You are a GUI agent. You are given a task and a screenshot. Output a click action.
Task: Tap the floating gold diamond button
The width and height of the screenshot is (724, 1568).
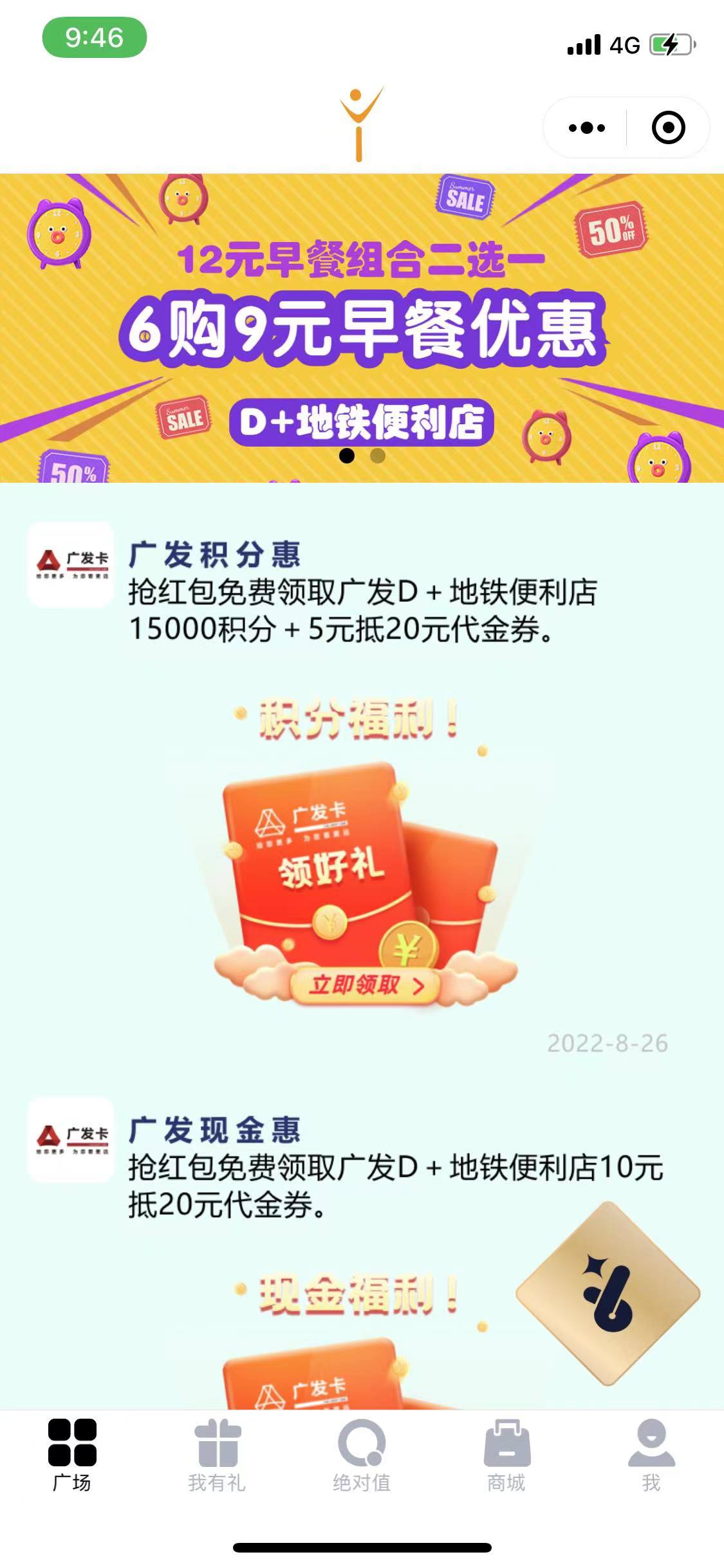tap(608, 1294)
